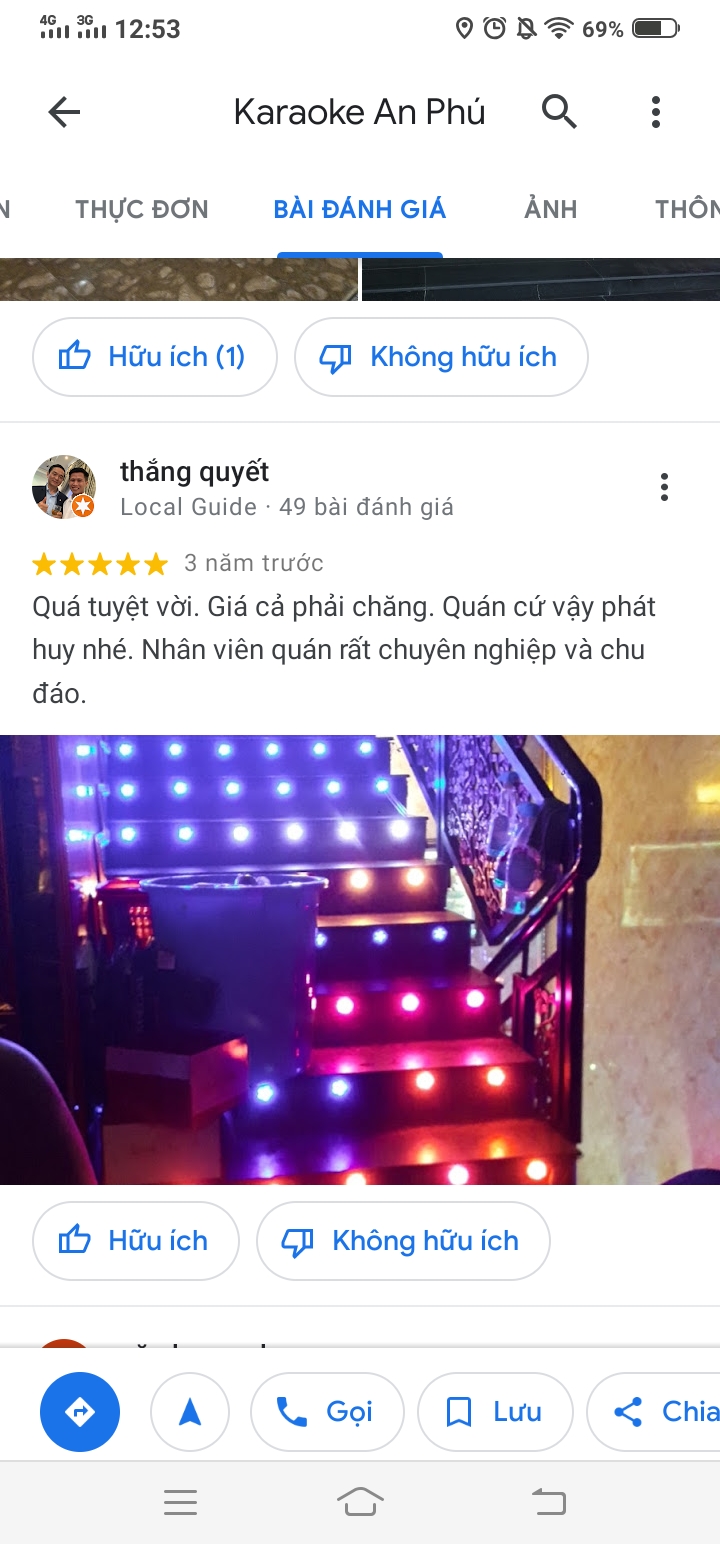Open thắng quyết's profile picture
The width and height of the screenshot is (720, 1544).
tap(64, 488)
